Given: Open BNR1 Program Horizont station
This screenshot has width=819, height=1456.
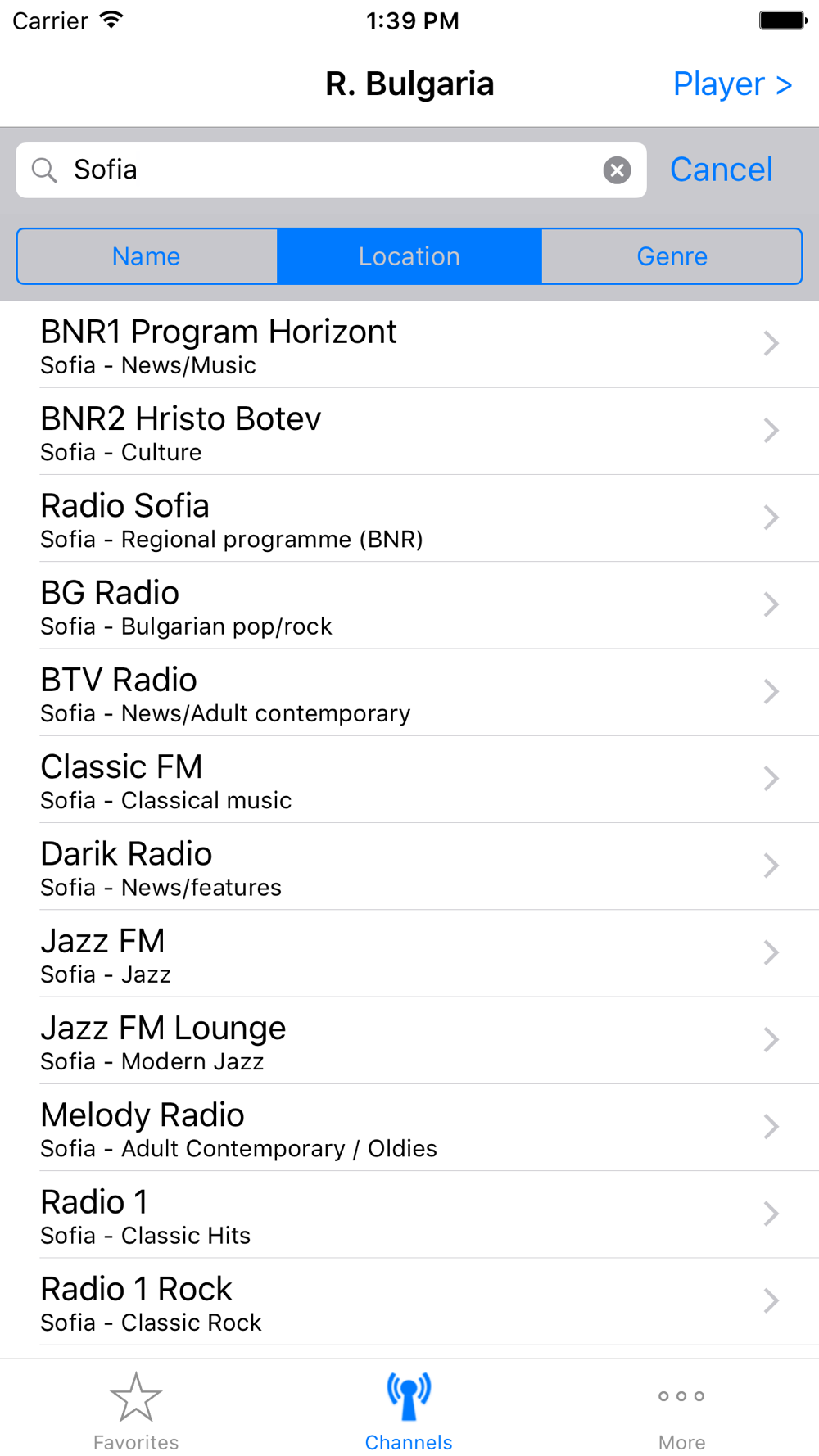Looking at the screenshot, I should tap(409, 345).
